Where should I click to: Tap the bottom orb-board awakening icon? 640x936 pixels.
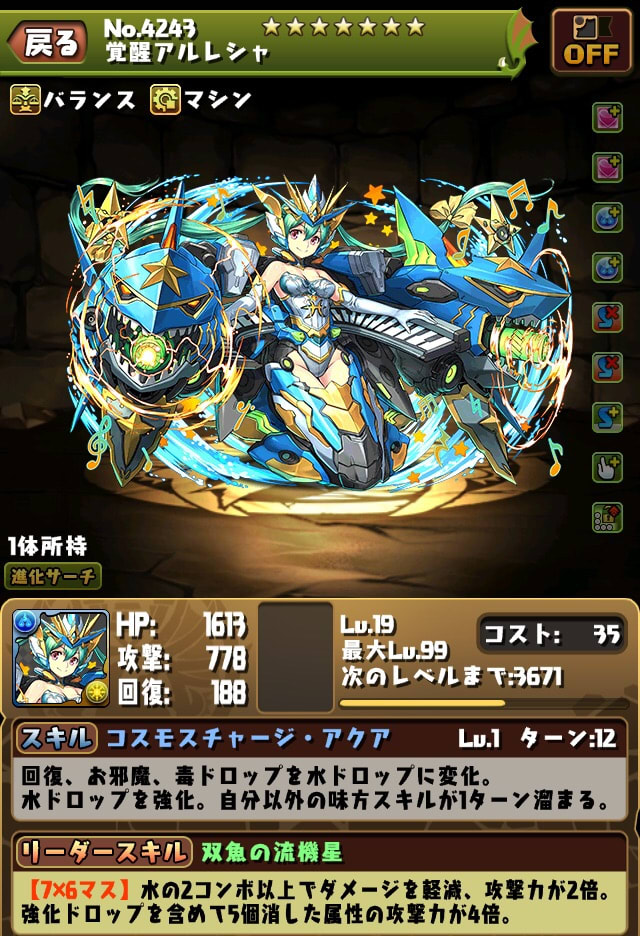click(607, 514)
